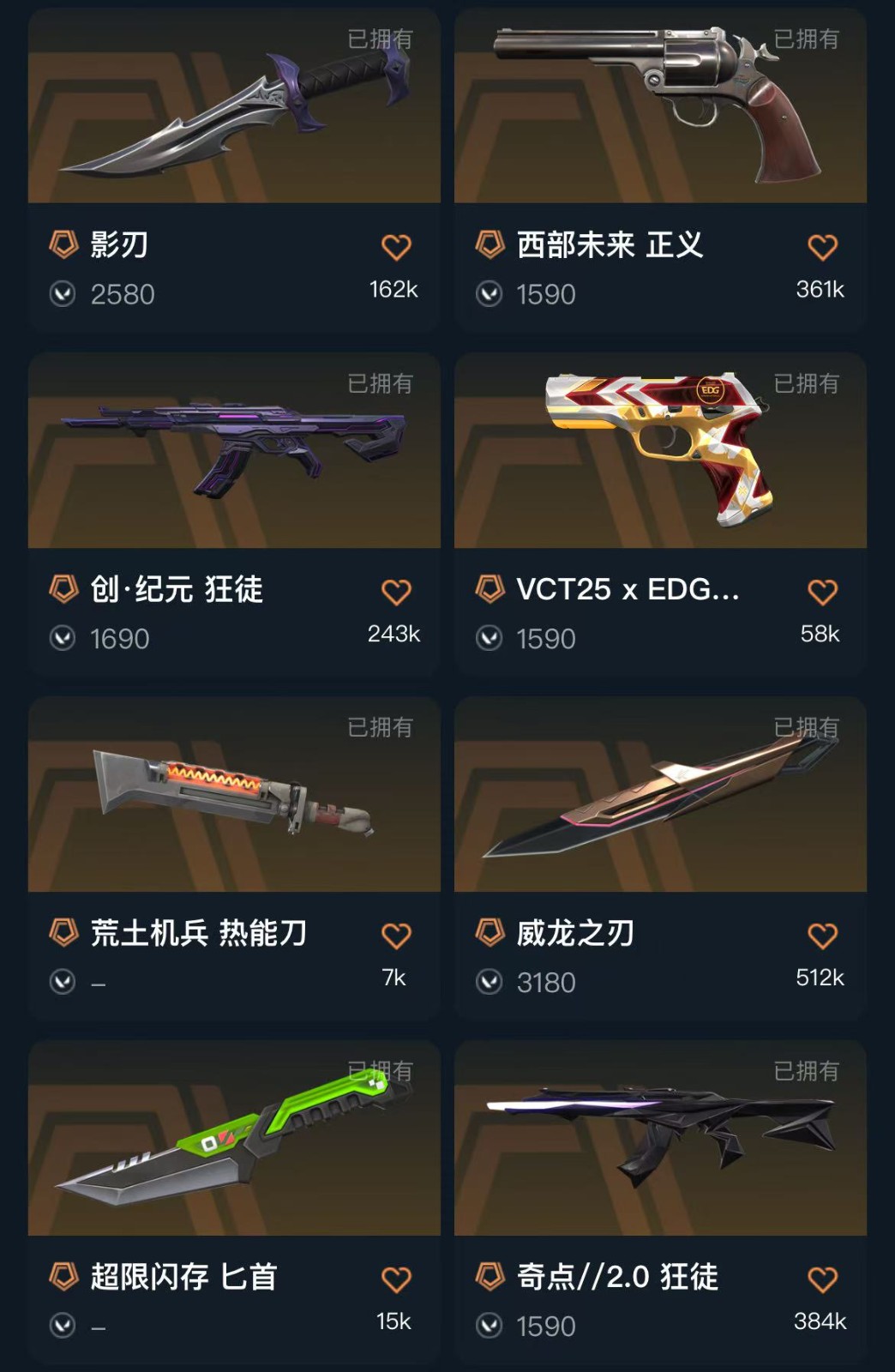Like the 影刃 skin
The image size is (895, 1372).
tap(396, 248)
